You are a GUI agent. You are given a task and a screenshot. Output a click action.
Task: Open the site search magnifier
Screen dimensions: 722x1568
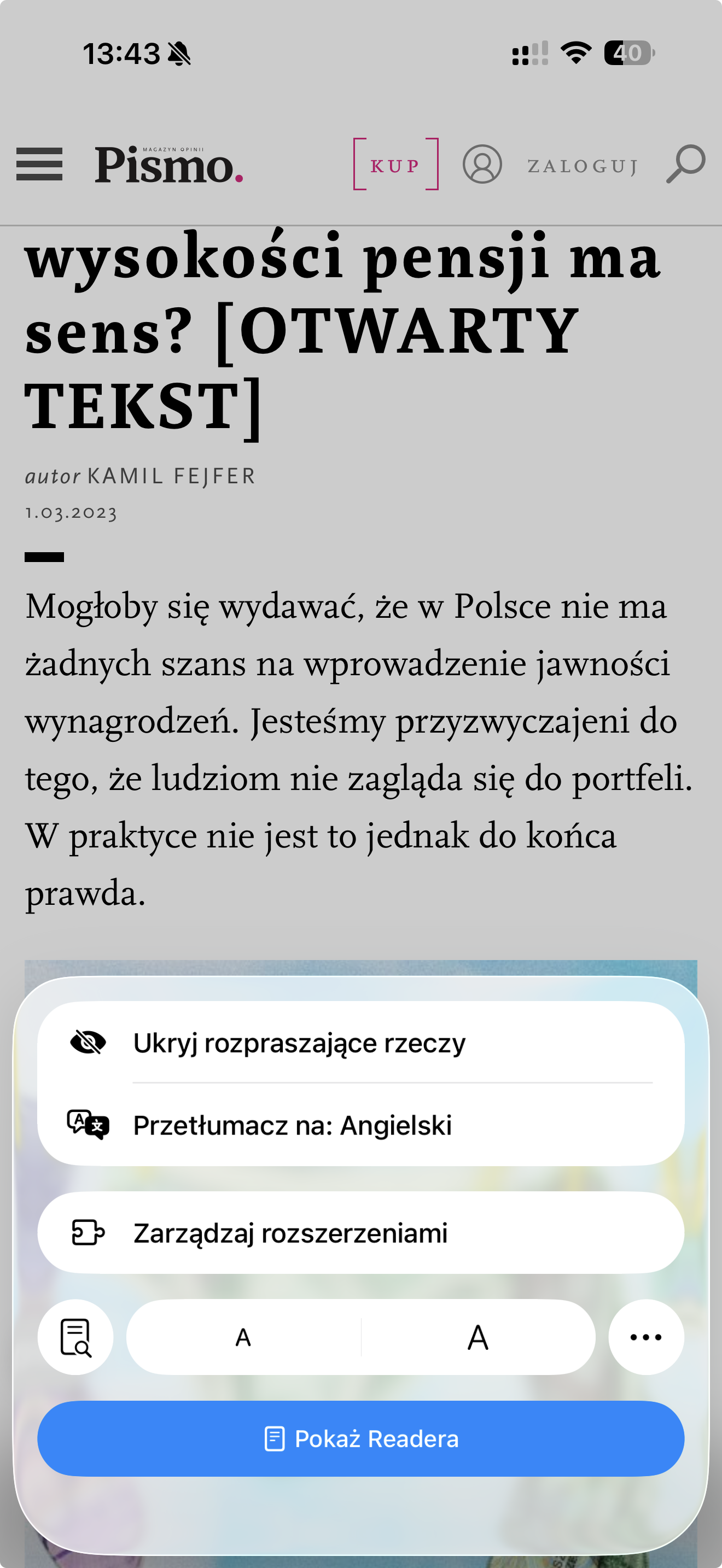685,163
